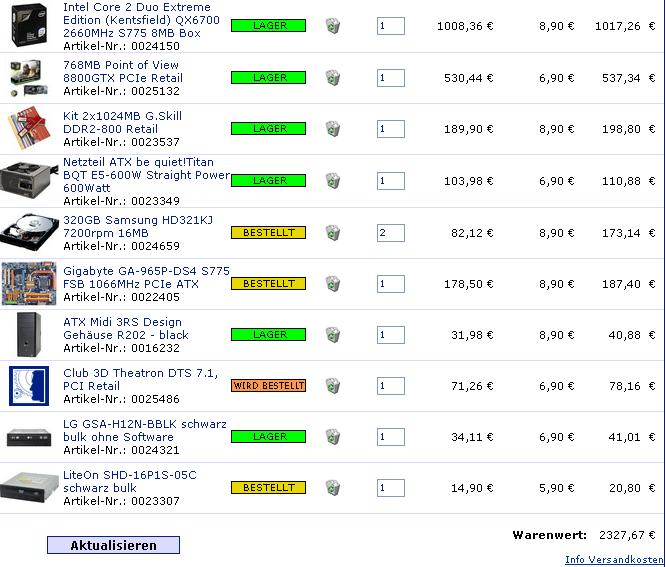This screenshot has width=666, height=567.
Task: Remove ATX Midi 3RS case from cart
Action: (333, 335)
